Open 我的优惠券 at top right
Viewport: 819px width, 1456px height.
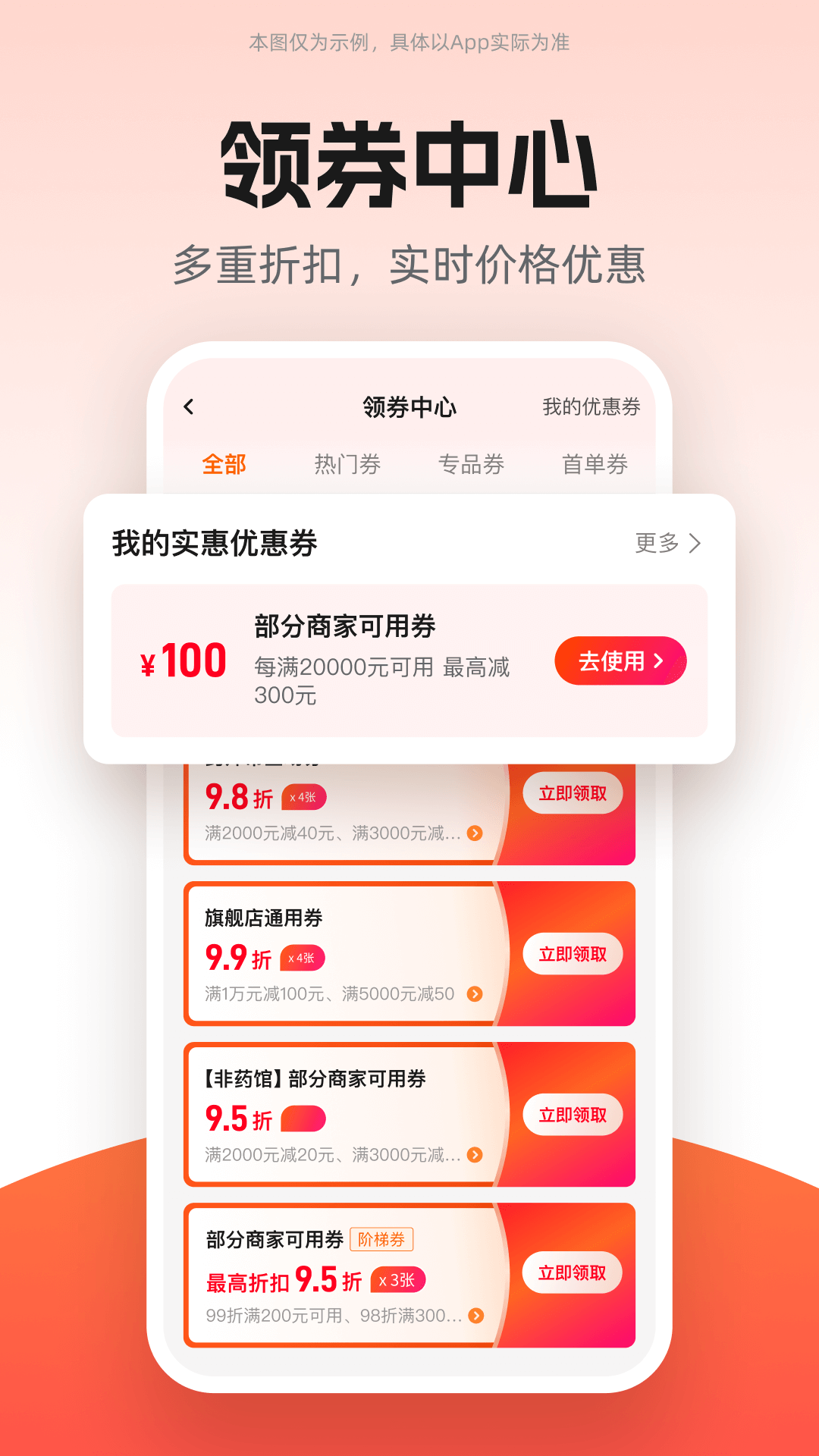coord(592,407)
